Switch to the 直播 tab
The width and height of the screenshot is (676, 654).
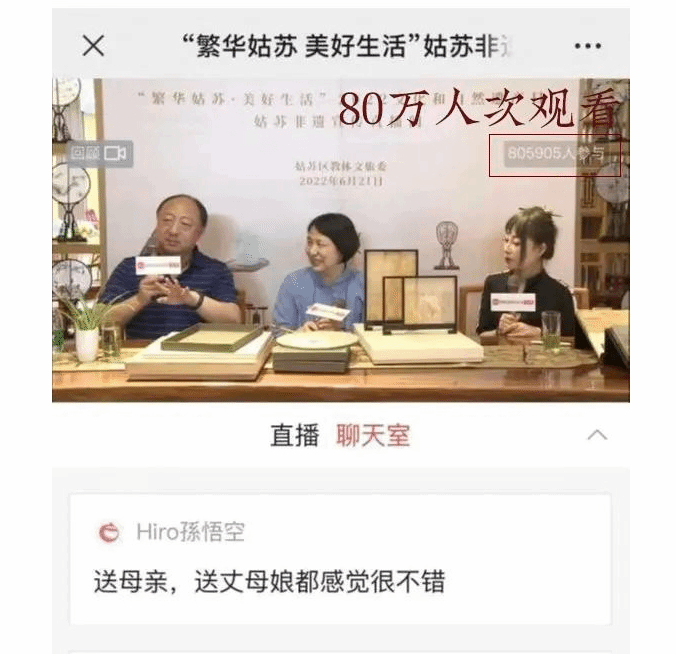tap(294, 435)
